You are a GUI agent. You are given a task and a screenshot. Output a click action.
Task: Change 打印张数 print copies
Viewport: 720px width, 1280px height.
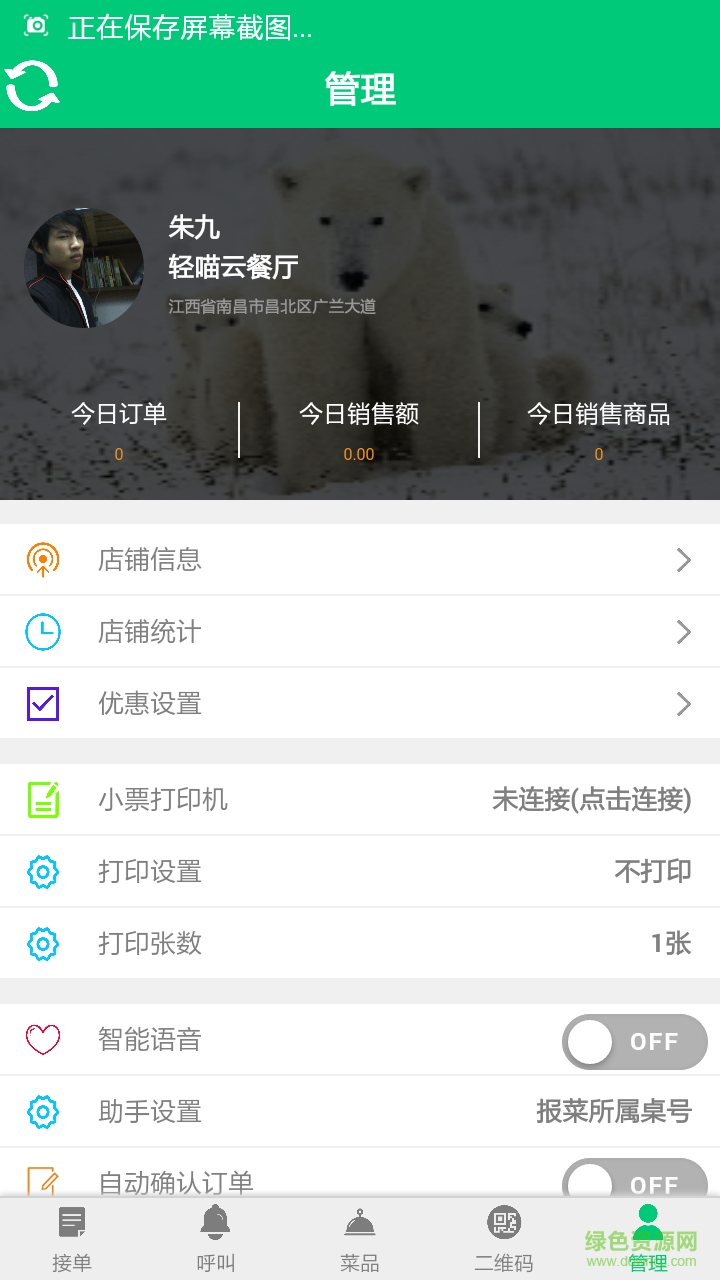pyautogui.click(x=360, y=944)
